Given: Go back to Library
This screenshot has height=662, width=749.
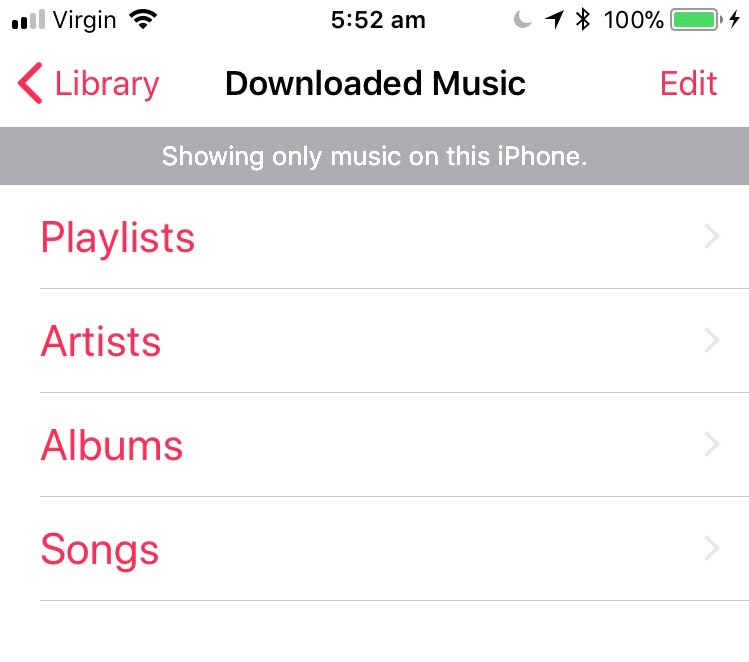Looking at the screenshot, I should pyautogui.click(x=88, y=84).
